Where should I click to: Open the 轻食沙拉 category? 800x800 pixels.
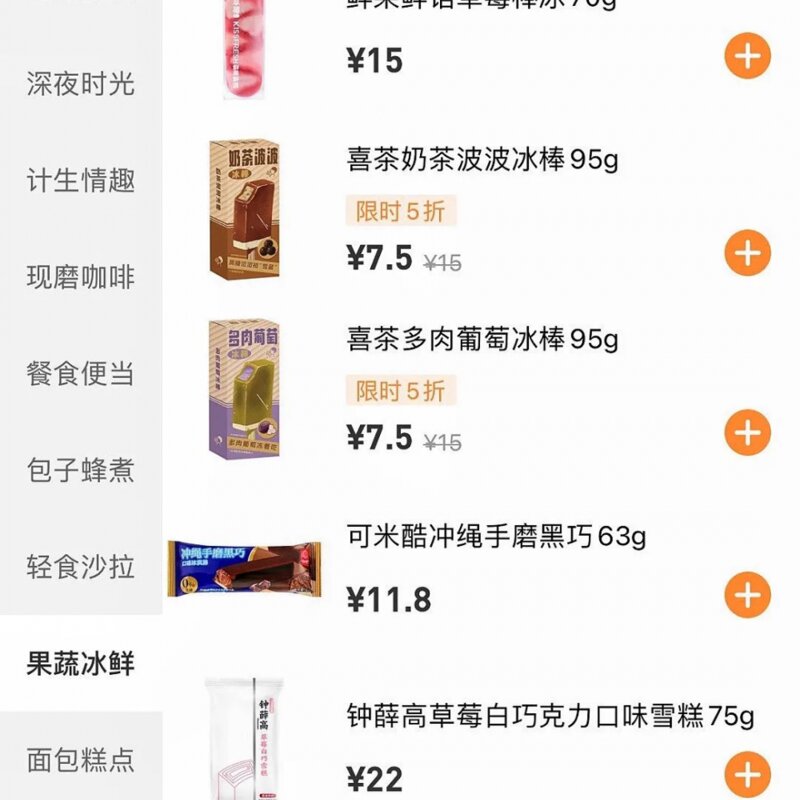click(80, 567)
